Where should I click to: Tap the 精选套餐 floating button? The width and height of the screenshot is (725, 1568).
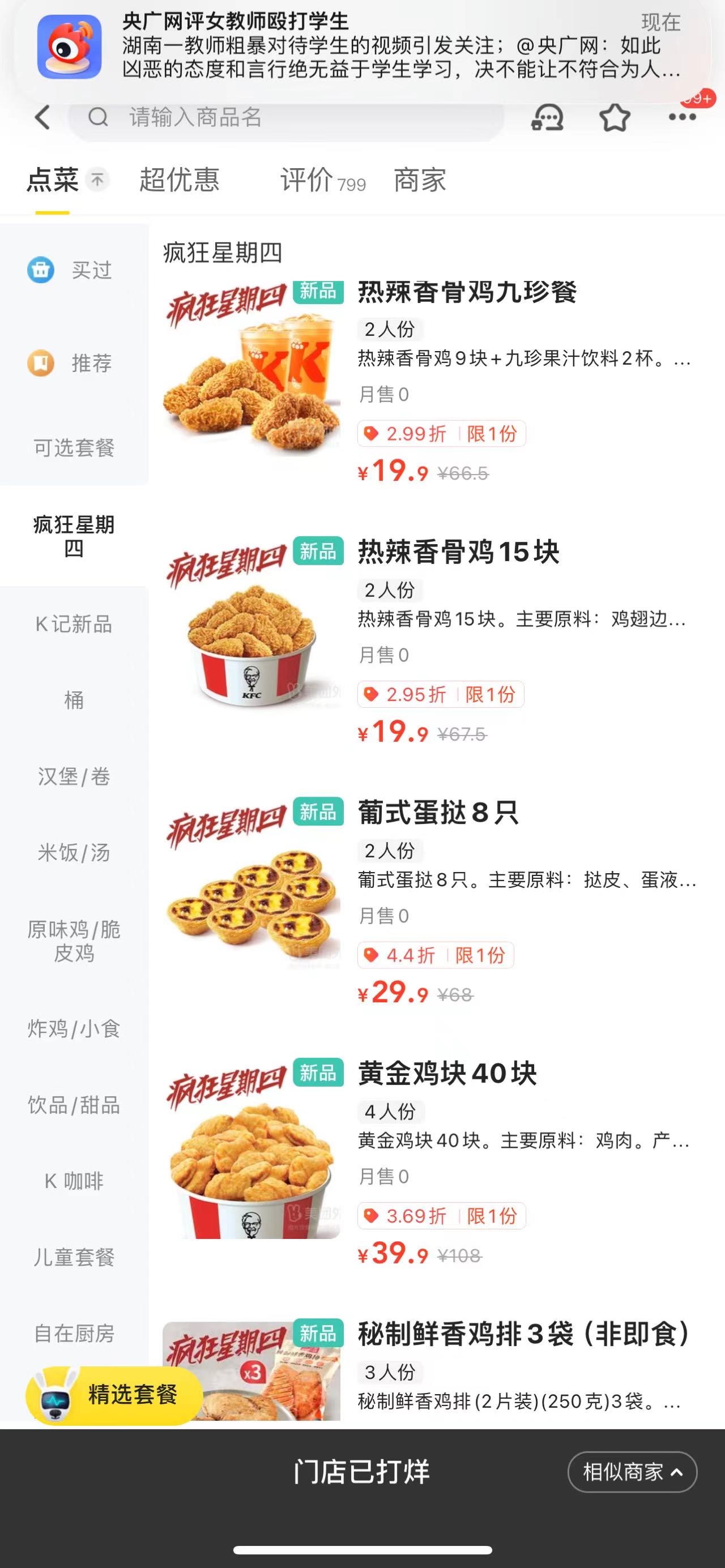click(114, 1395)
